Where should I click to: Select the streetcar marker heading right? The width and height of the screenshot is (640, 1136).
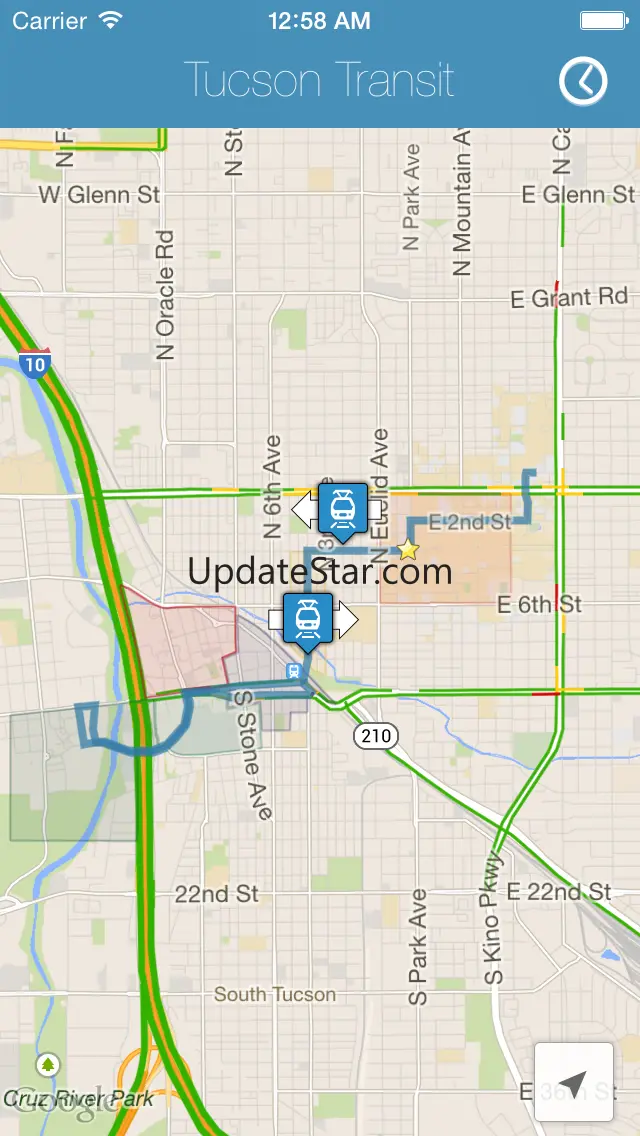[x=309, y=619]
